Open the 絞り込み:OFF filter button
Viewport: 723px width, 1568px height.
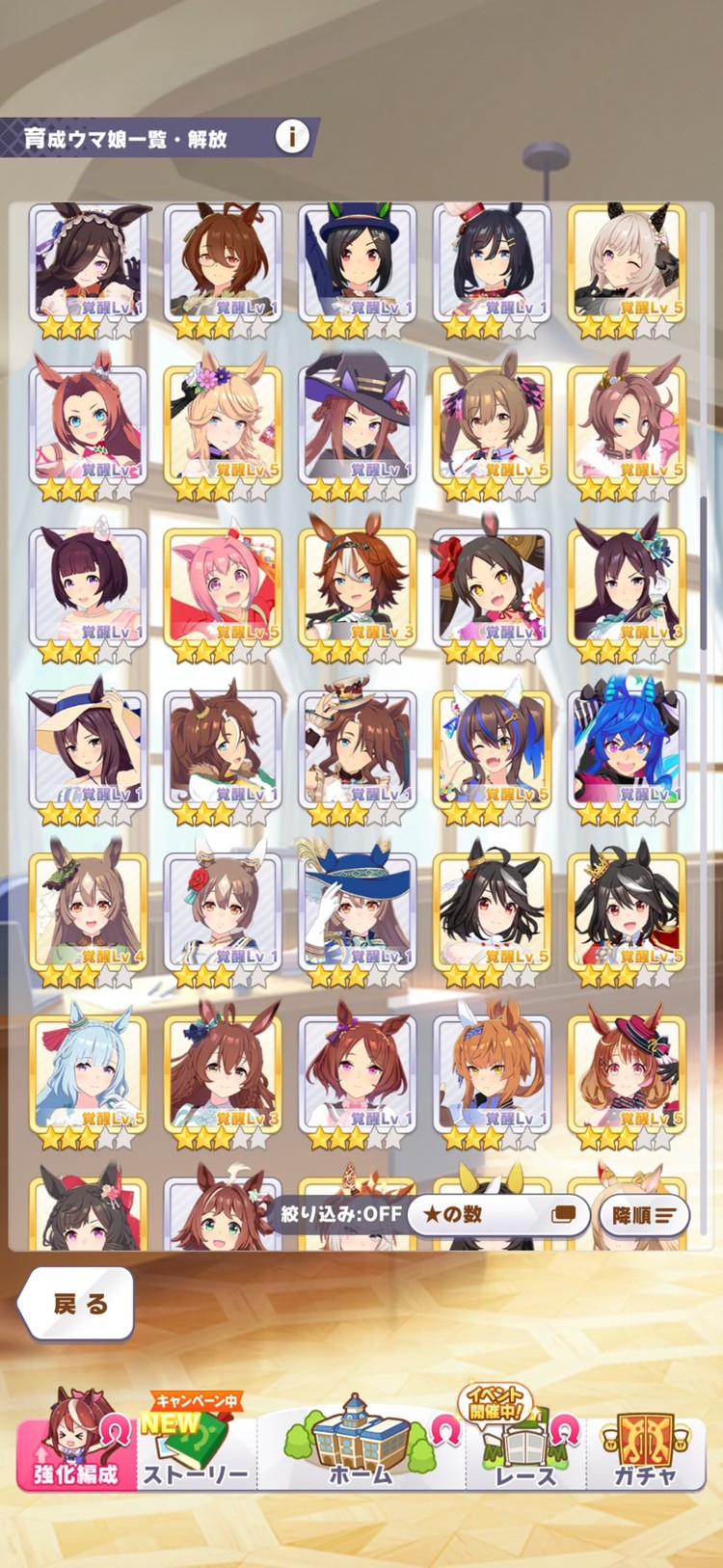coord(340,1214)
